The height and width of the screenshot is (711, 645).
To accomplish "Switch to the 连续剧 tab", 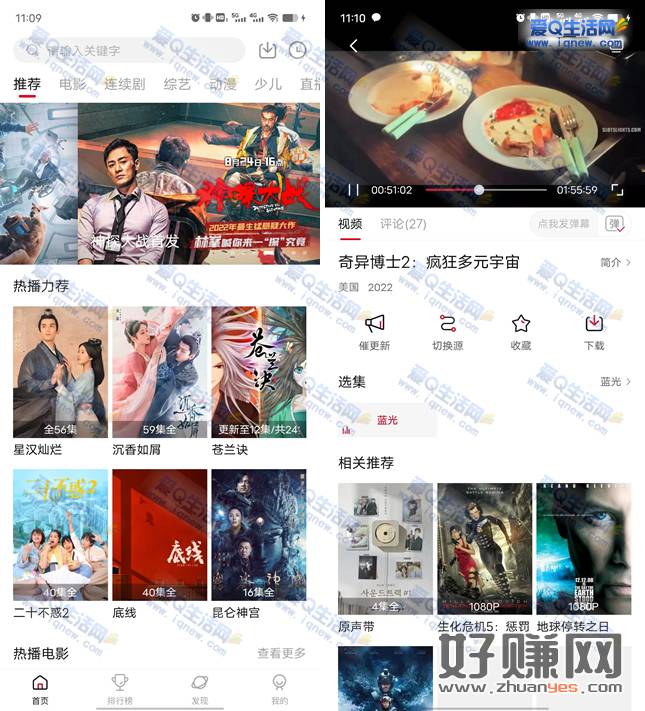I will 125,84.
